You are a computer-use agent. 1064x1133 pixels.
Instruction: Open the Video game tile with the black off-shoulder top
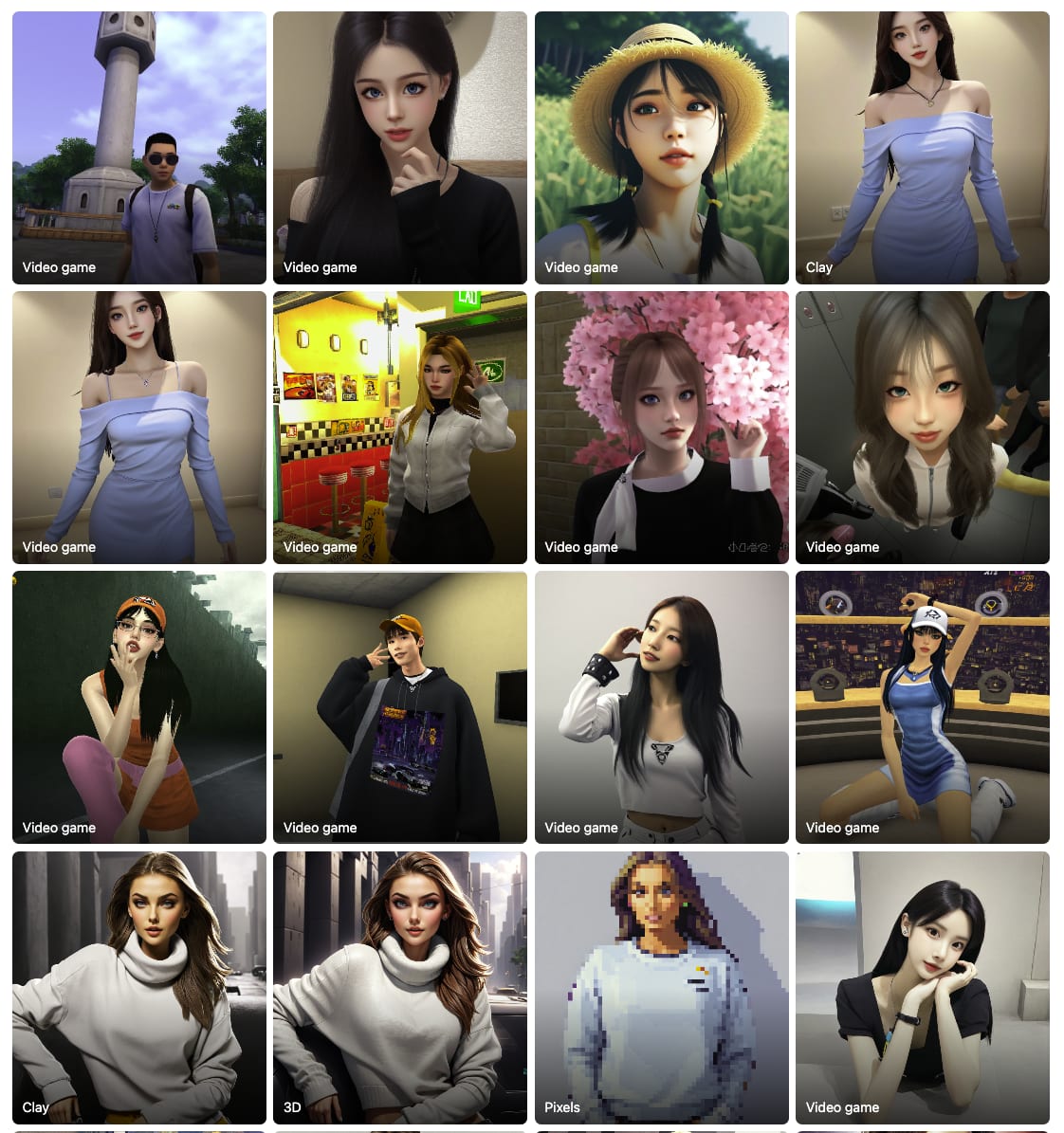pyautogui.click(x=399, y=148)
